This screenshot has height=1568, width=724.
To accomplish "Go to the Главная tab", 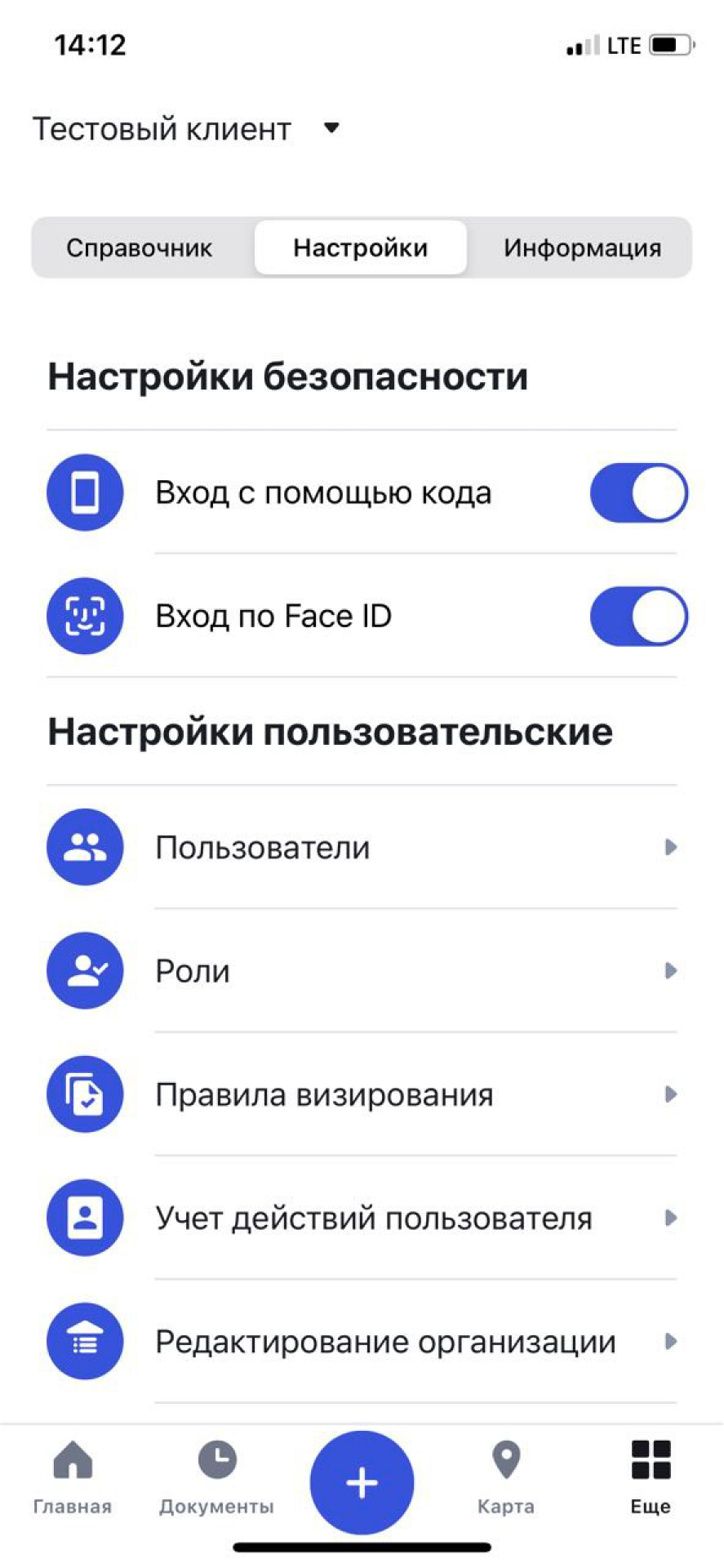I will (x=73, y=1477).
